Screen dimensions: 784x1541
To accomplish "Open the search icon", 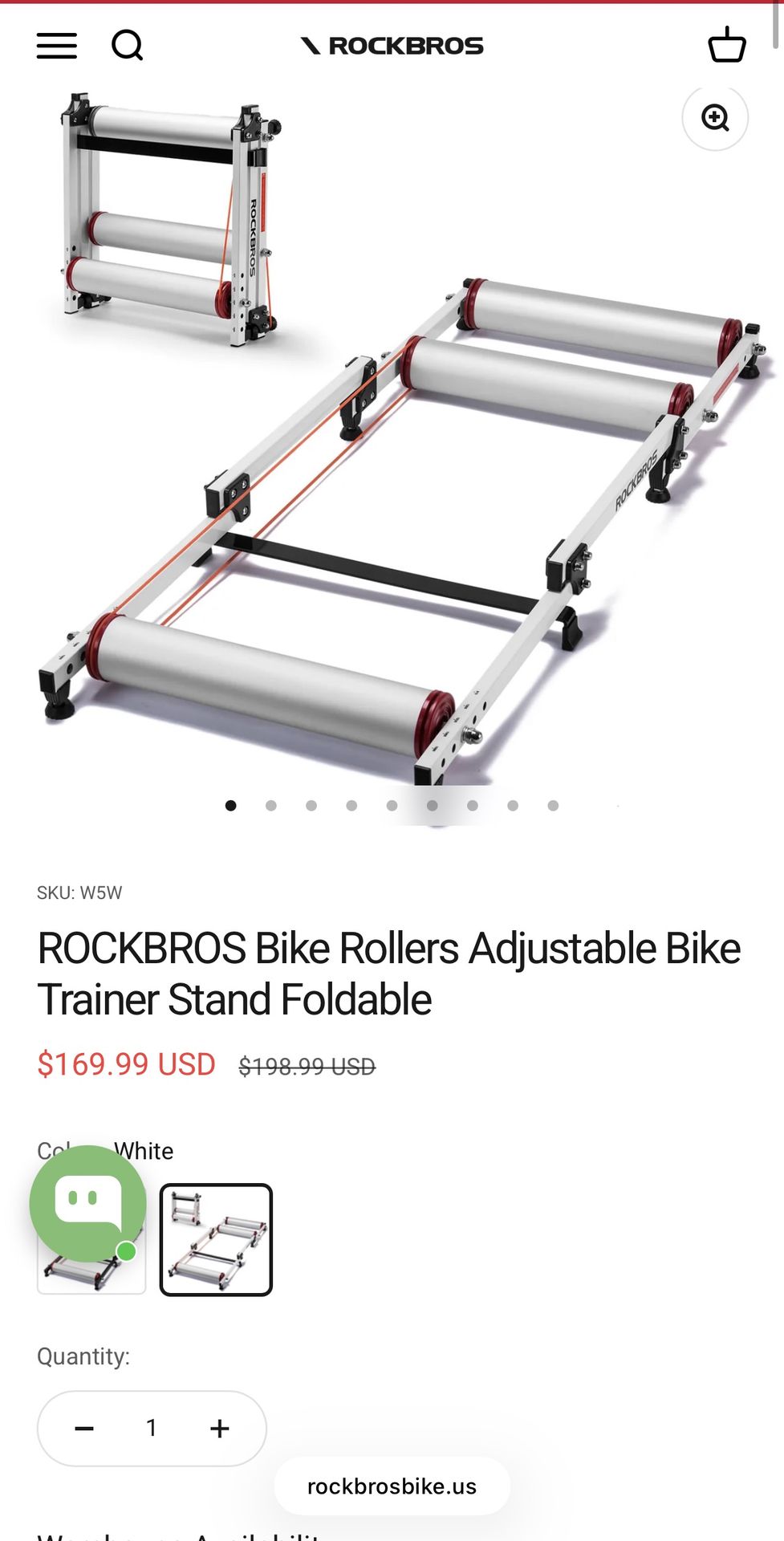I will [127, 46].
